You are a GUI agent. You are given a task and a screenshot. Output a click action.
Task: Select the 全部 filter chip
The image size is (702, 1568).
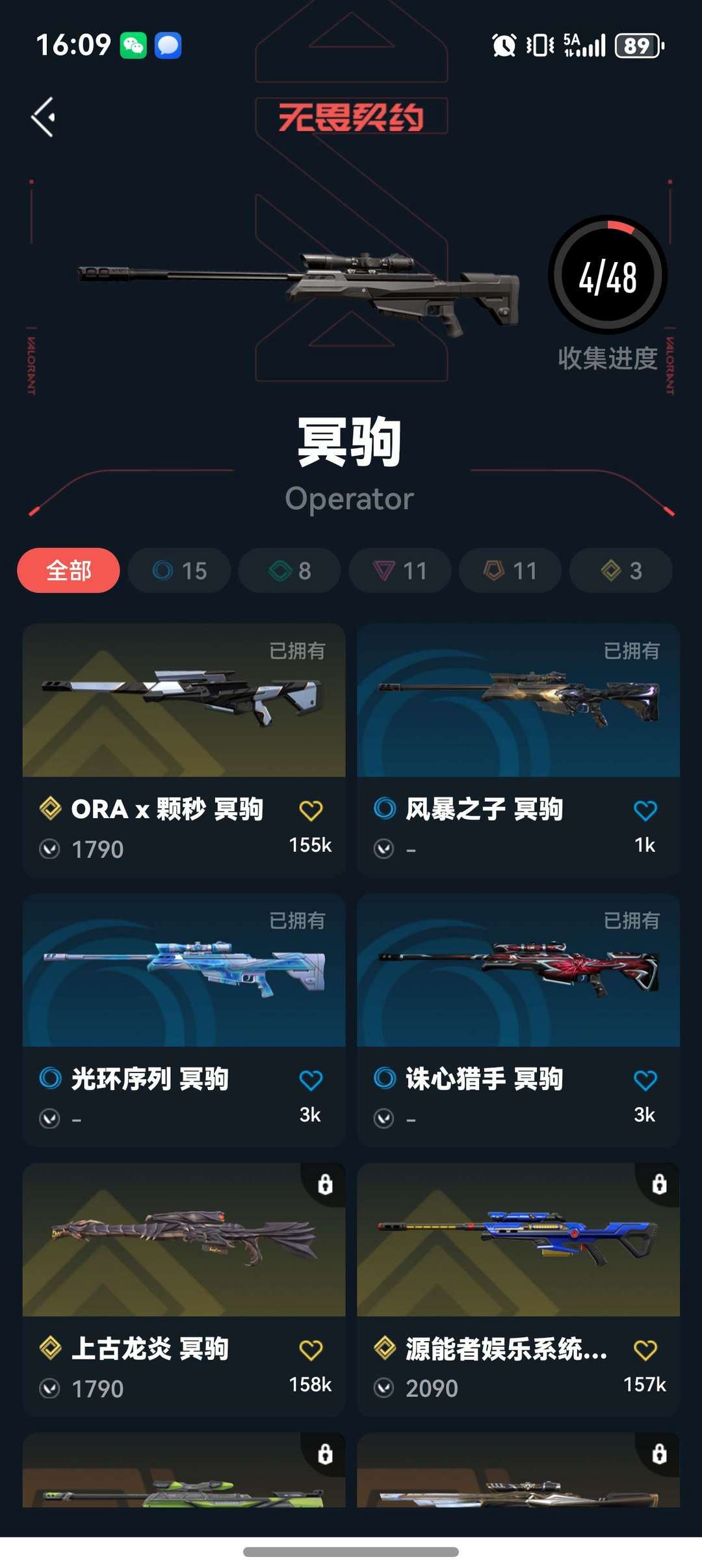(68, 570)
